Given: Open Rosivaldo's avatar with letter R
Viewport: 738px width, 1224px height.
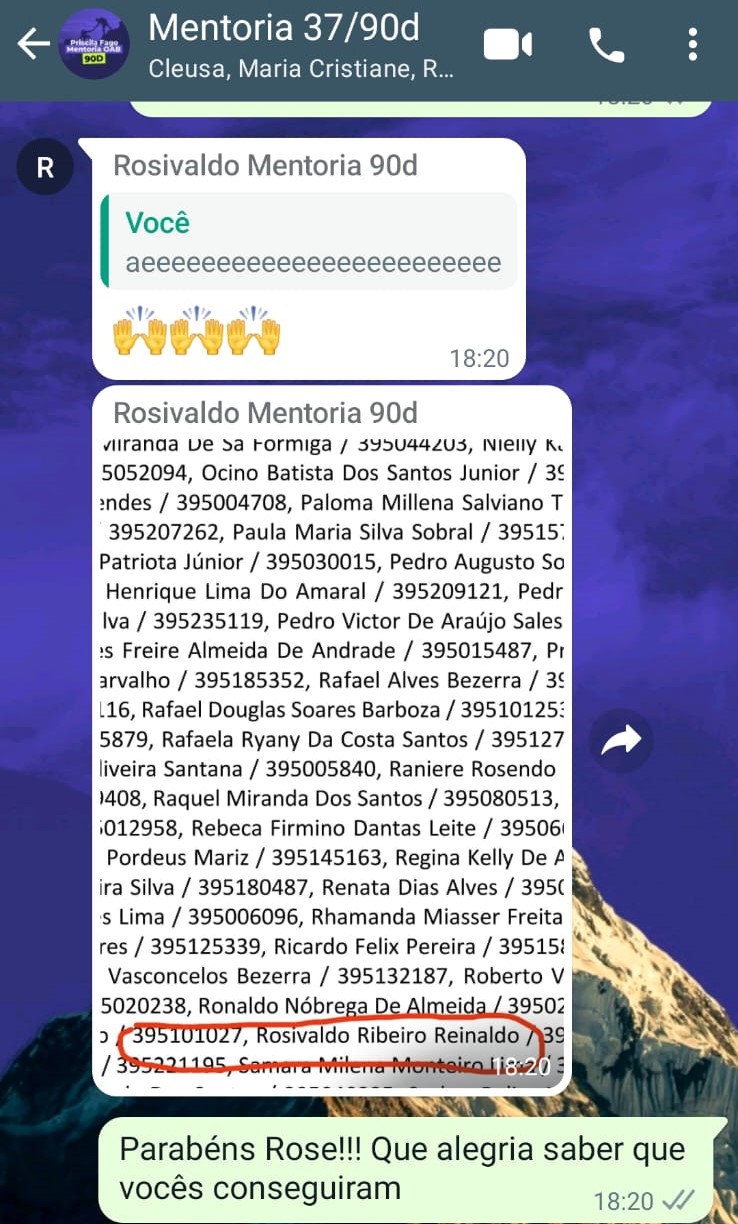Looking at the screenshot, I should point(45,168).
